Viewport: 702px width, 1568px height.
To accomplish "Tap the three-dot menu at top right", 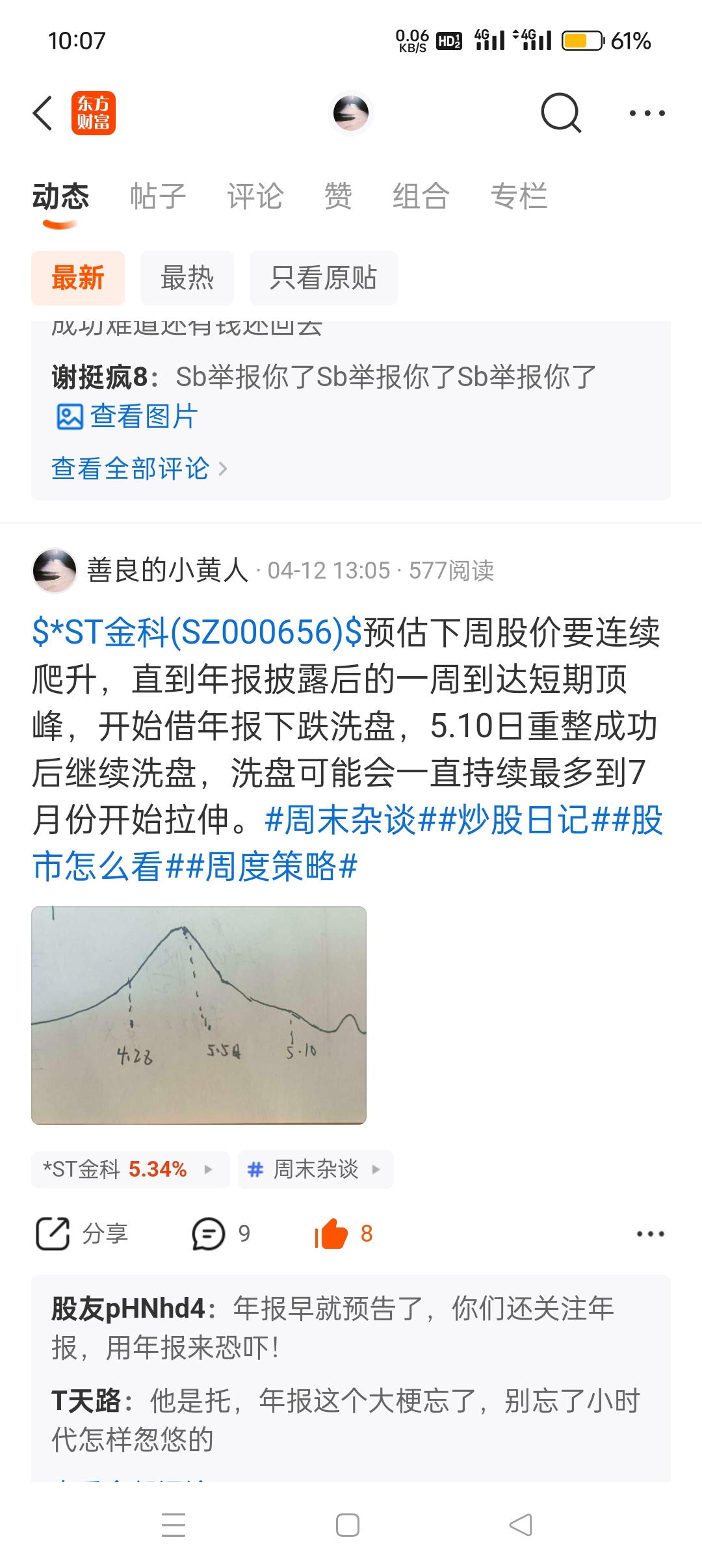I will (646, 112).
